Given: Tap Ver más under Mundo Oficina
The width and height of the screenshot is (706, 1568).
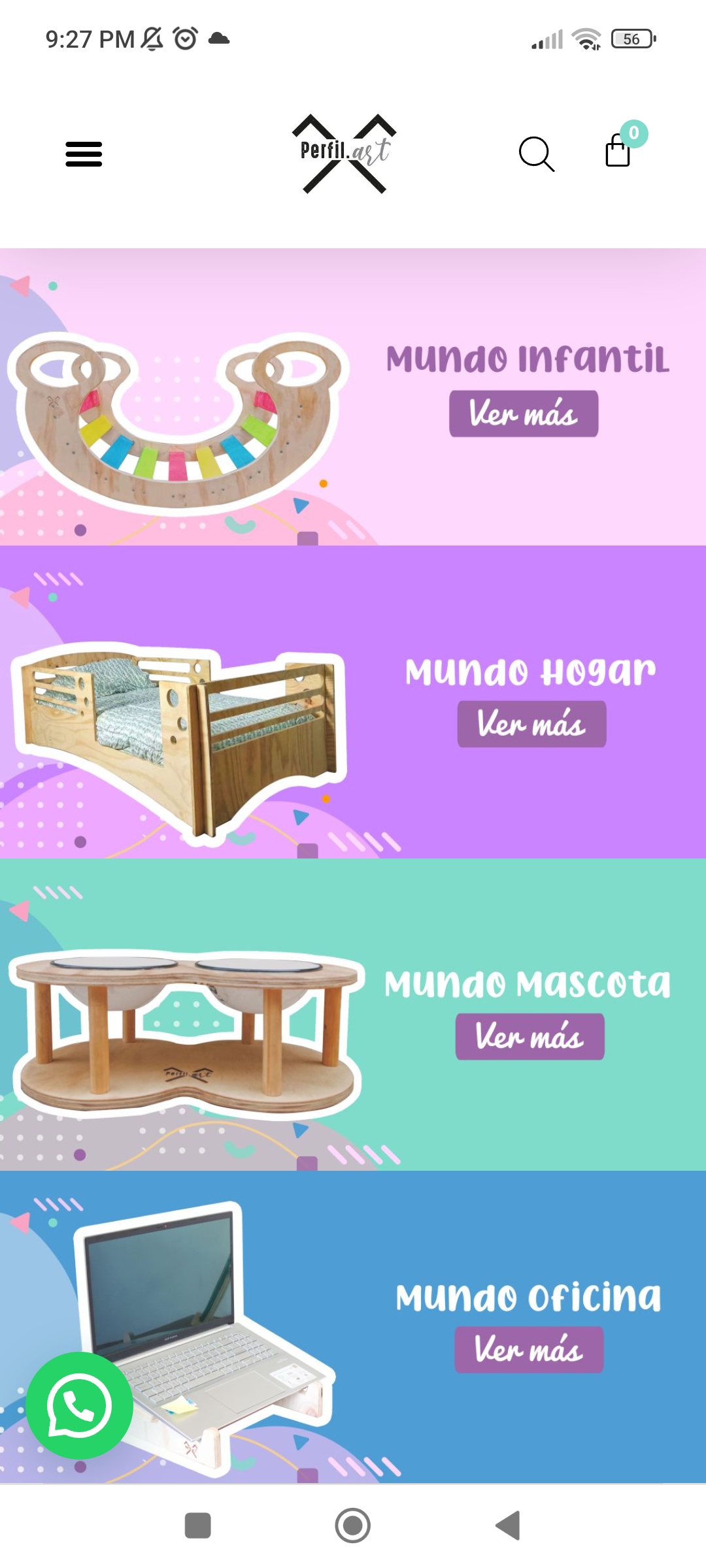Looking at the screenshot, I should coord(529,1349).
